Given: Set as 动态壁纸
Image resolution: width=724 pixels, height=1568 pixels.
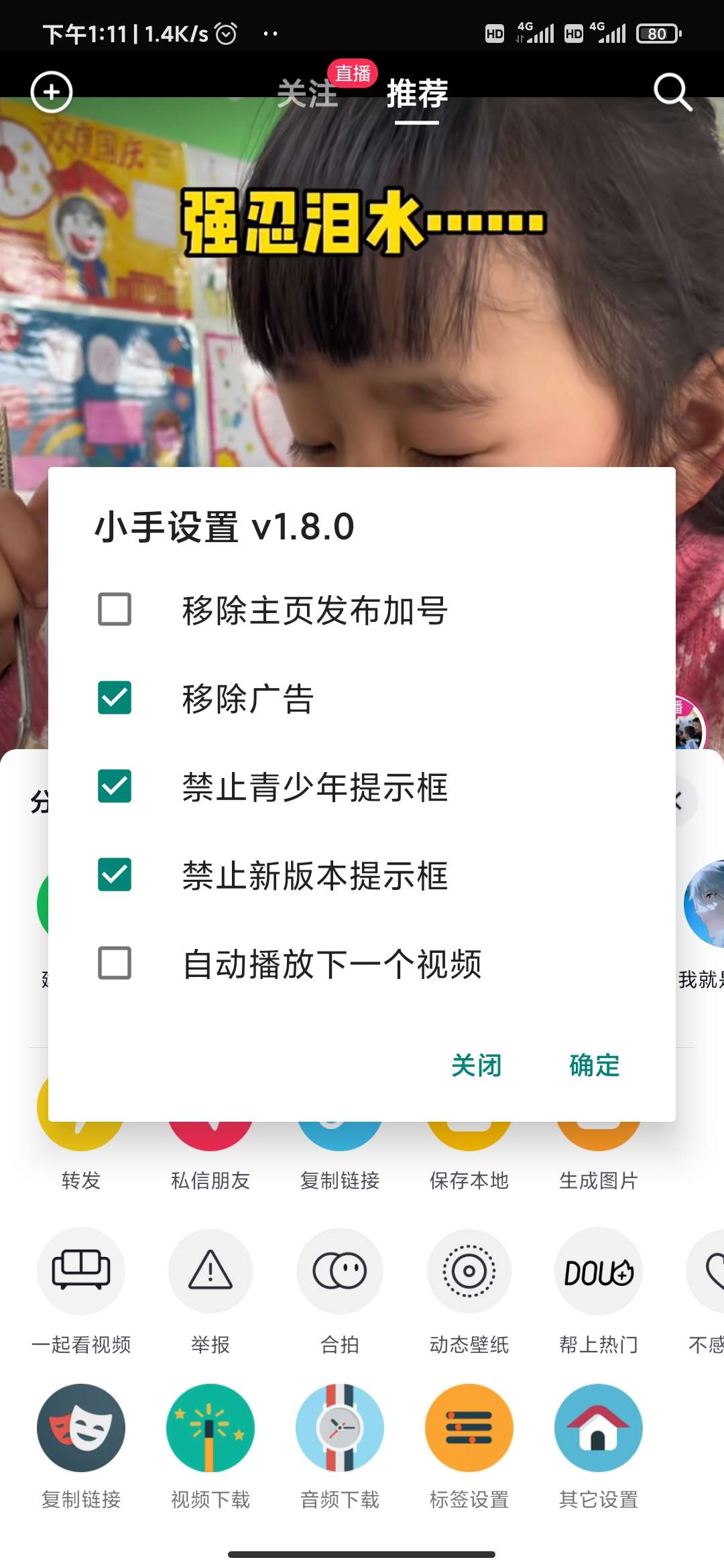Looking at the screenshot, I should pyautogui.click(x=469, y=1271).
